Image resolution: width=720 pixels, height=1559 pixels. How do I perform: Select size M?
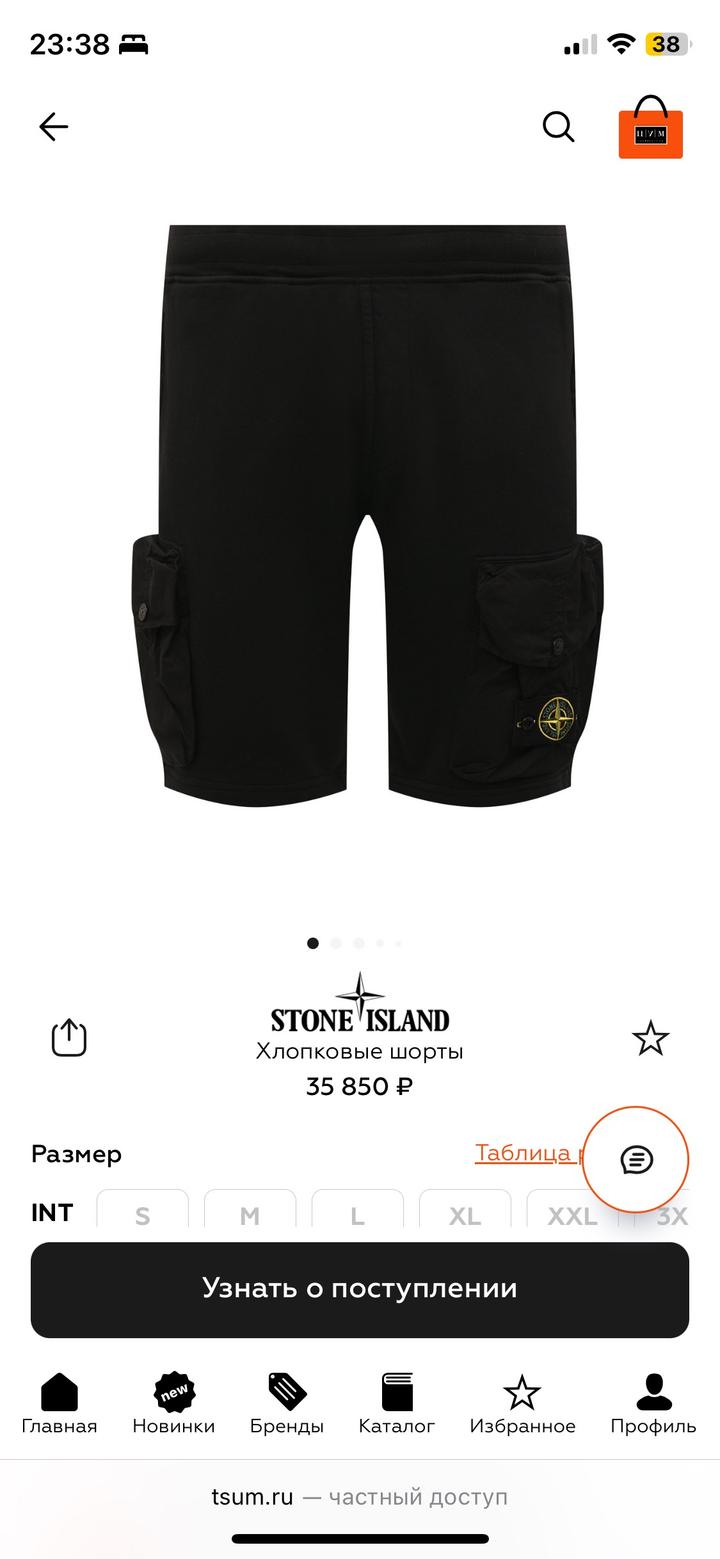pos(250,1212)
